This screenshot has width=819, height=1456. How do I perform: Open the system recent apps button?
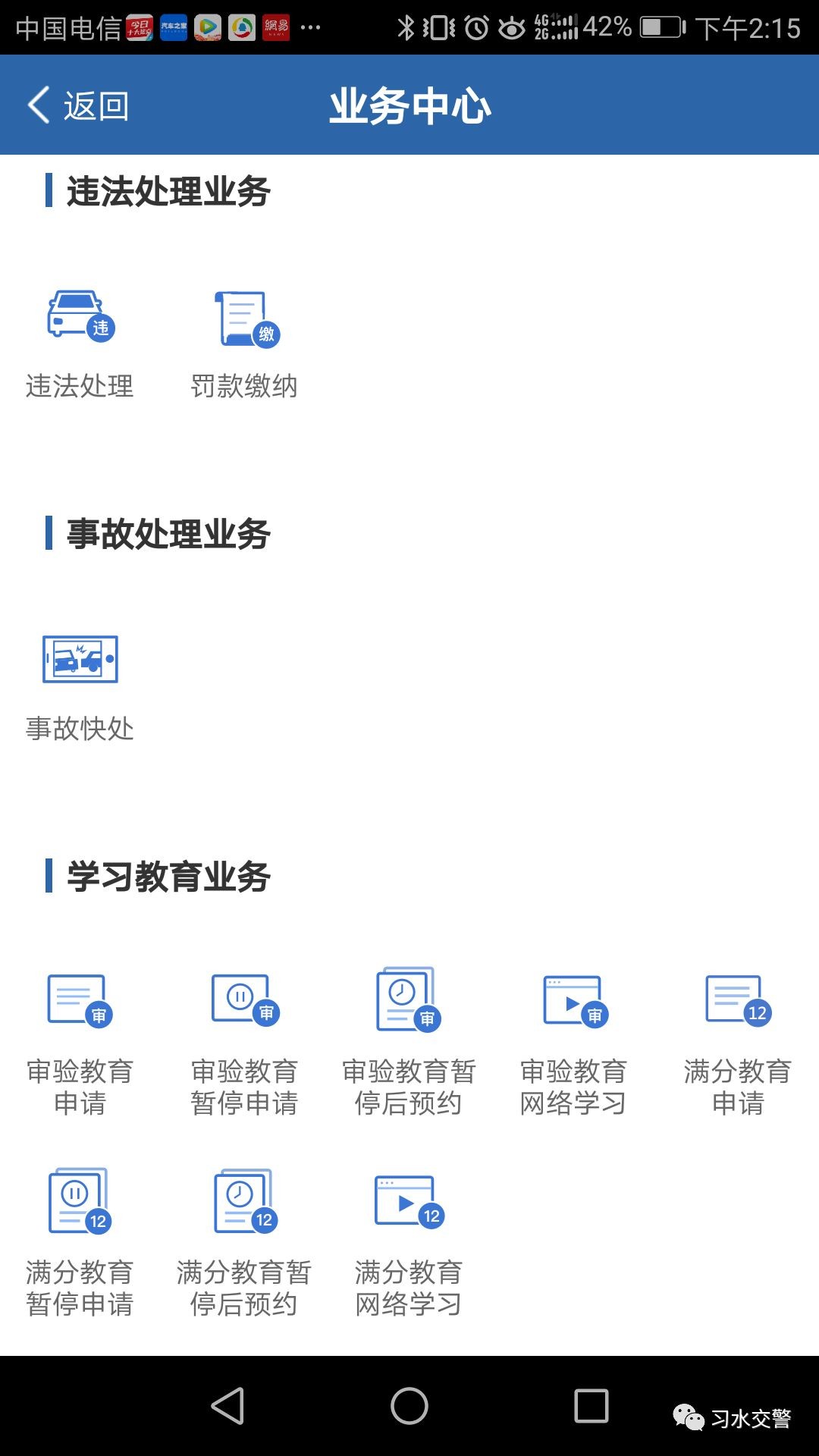coord(591,1407)
